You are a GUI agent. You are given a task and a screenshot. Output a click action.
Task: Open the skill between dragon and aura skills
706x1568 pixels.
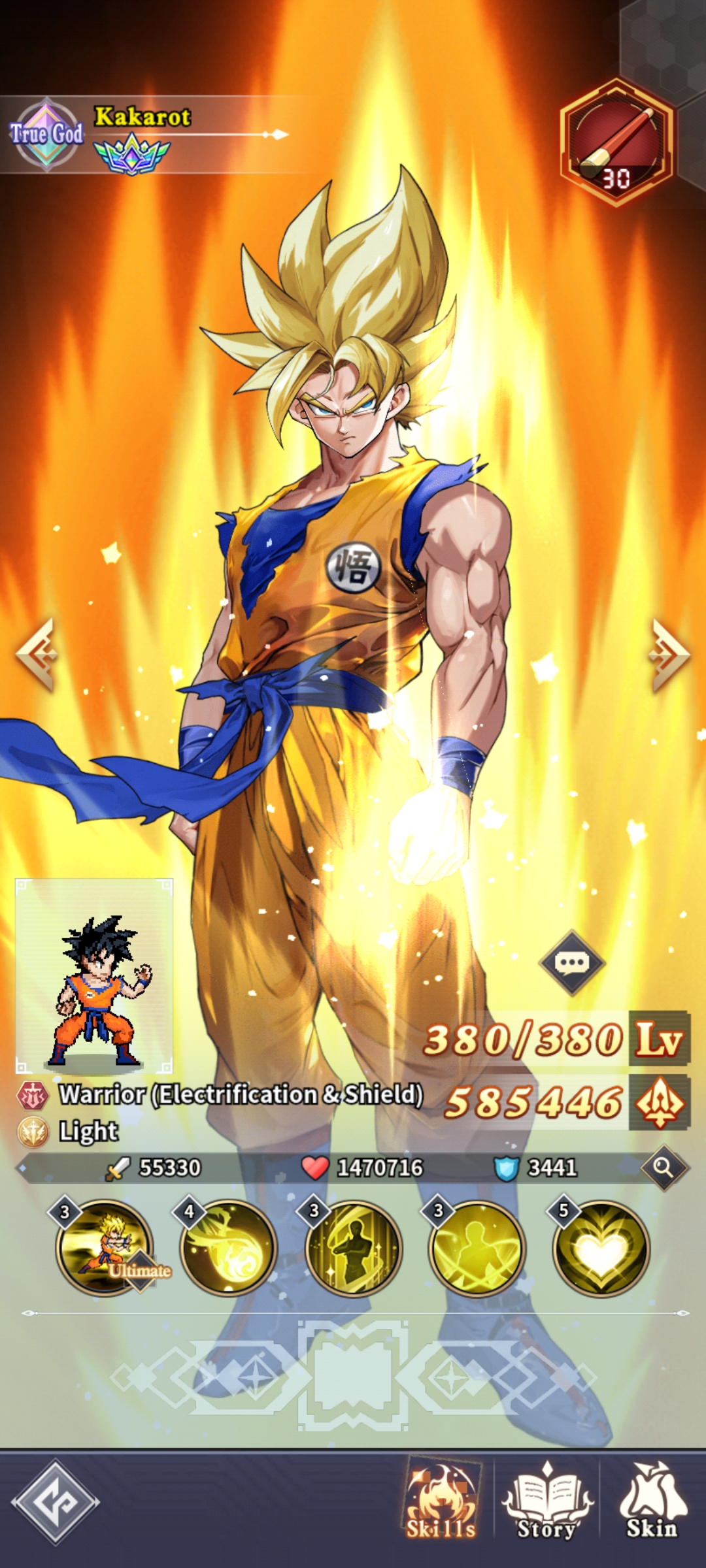353,1248
